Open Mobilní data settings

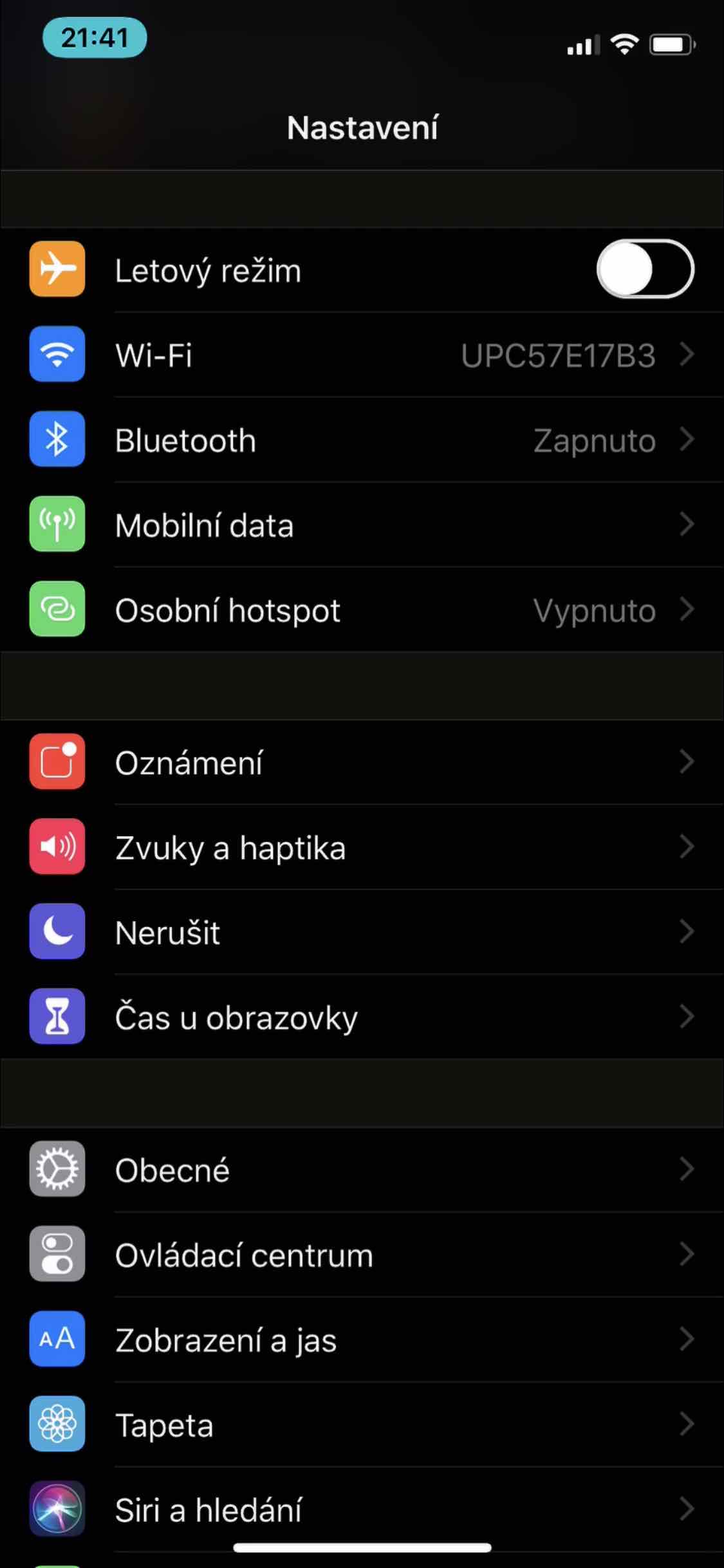click(x=360, y=525)
